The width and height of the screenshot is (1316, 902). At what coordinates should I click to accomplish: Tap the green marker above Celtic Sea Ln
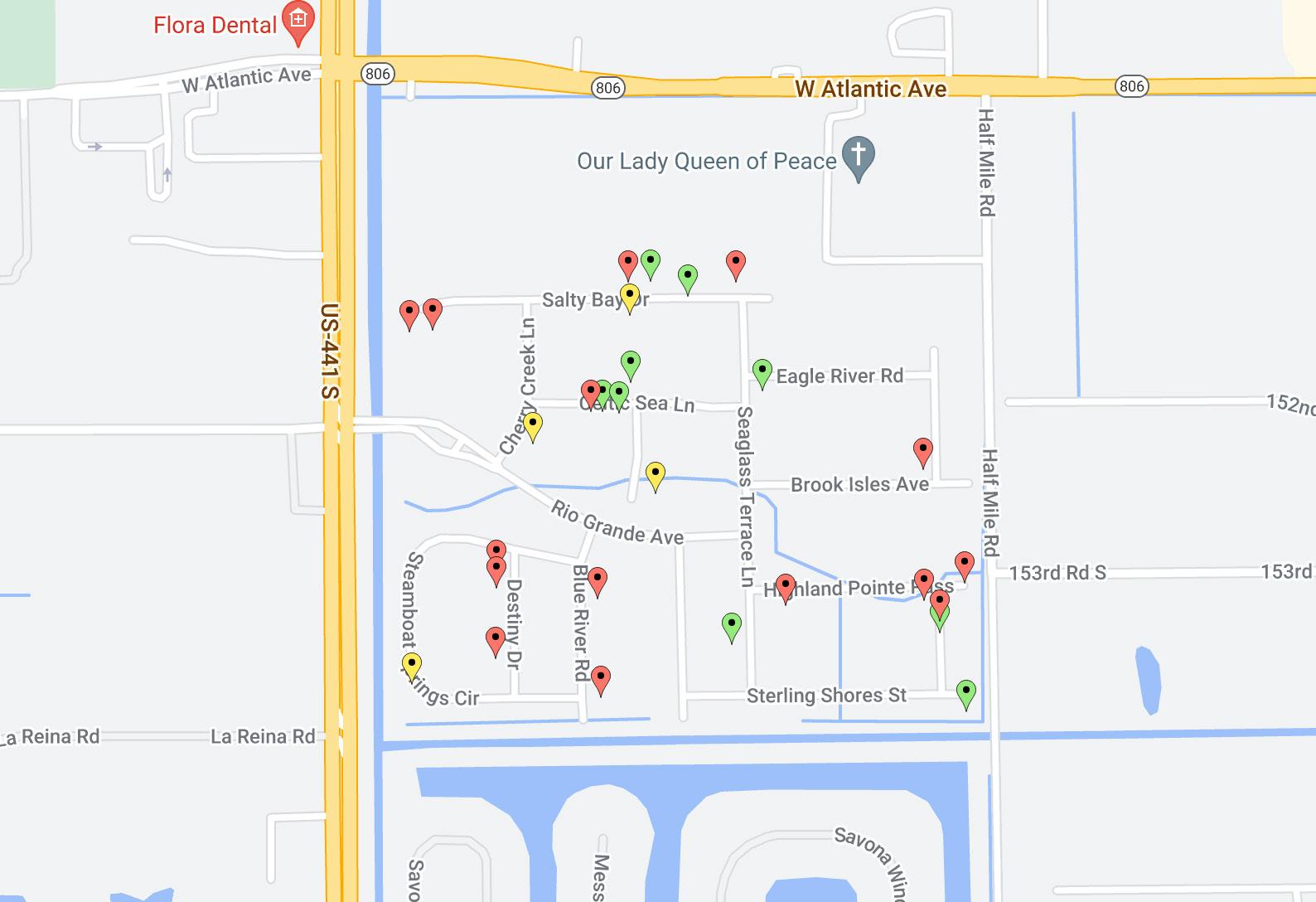click(631, 364)
